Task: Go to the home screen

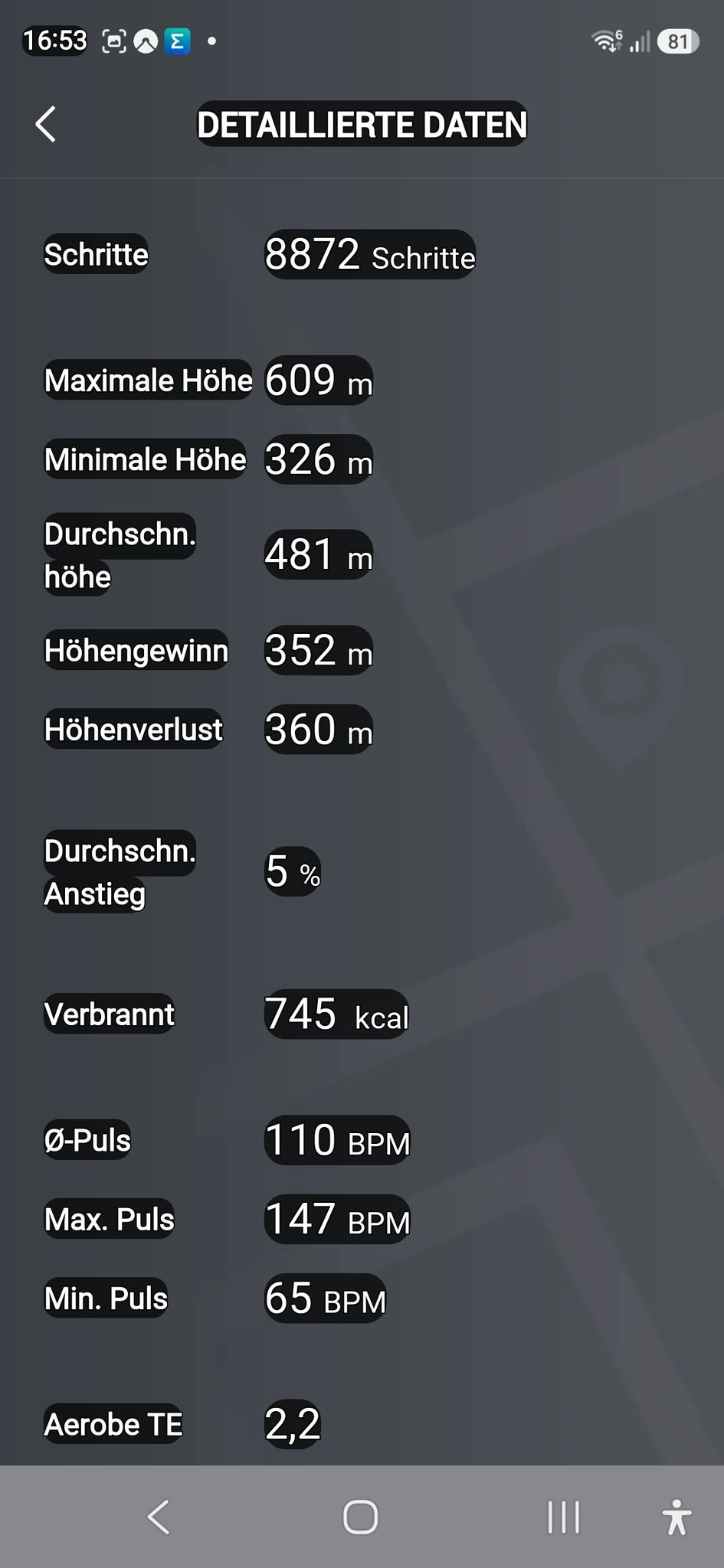Action: point(361,1517)
